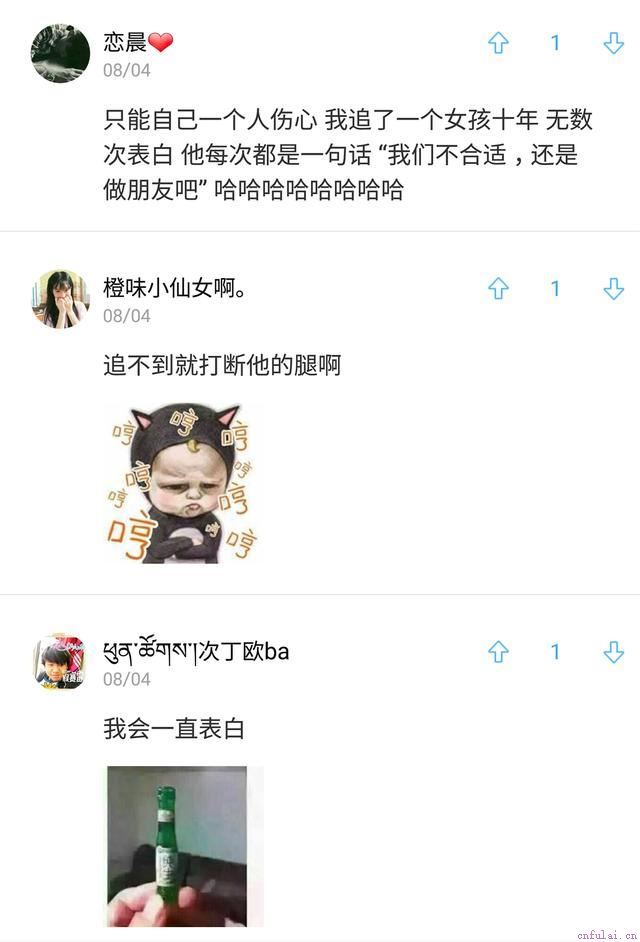Open 恋晨's profile avatar
Image resolution: width=640 pixels, height=942 pixels.
pos(61,53)
